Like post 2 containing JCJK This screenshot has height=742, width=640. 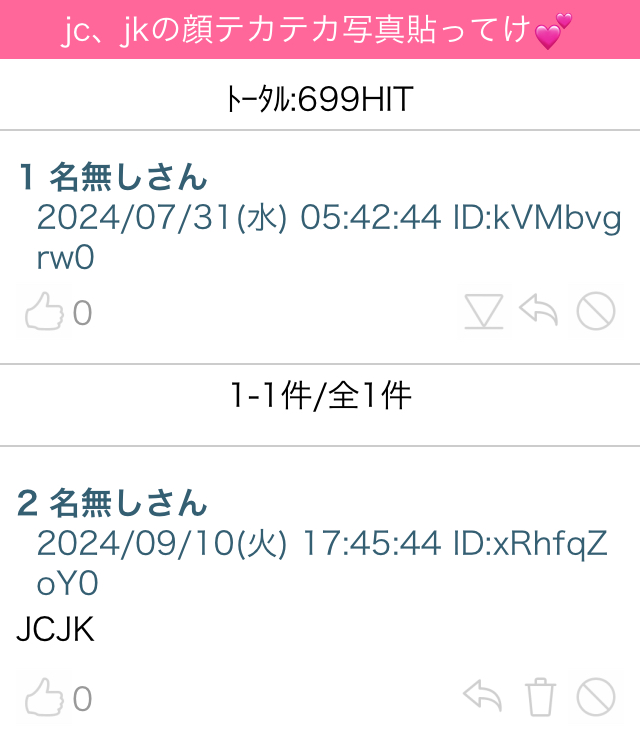point(44,698)
